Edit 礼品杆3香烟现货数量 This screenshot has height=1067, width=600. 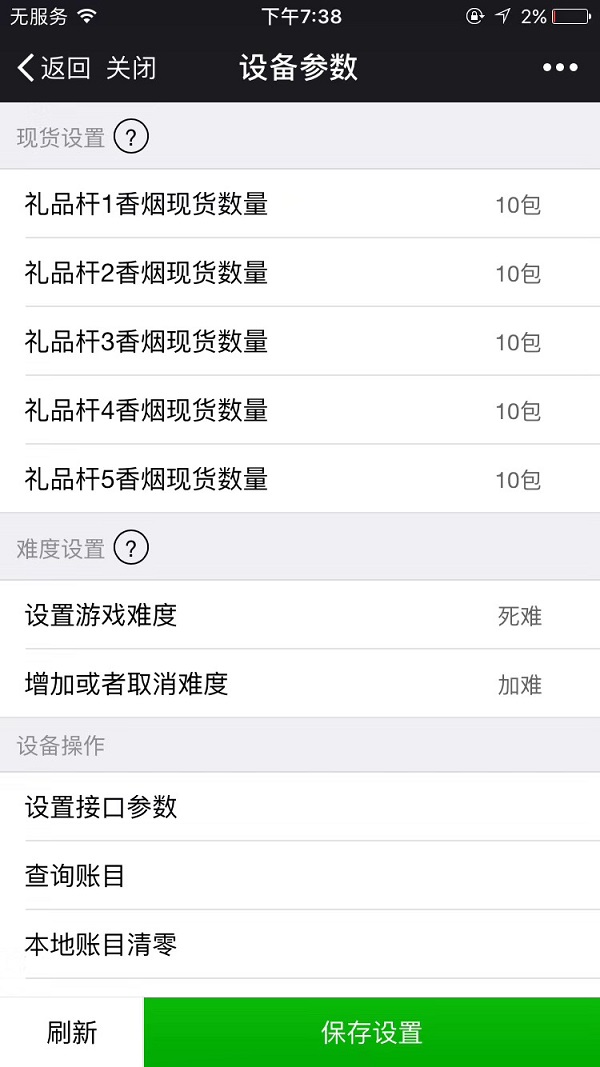300,342
